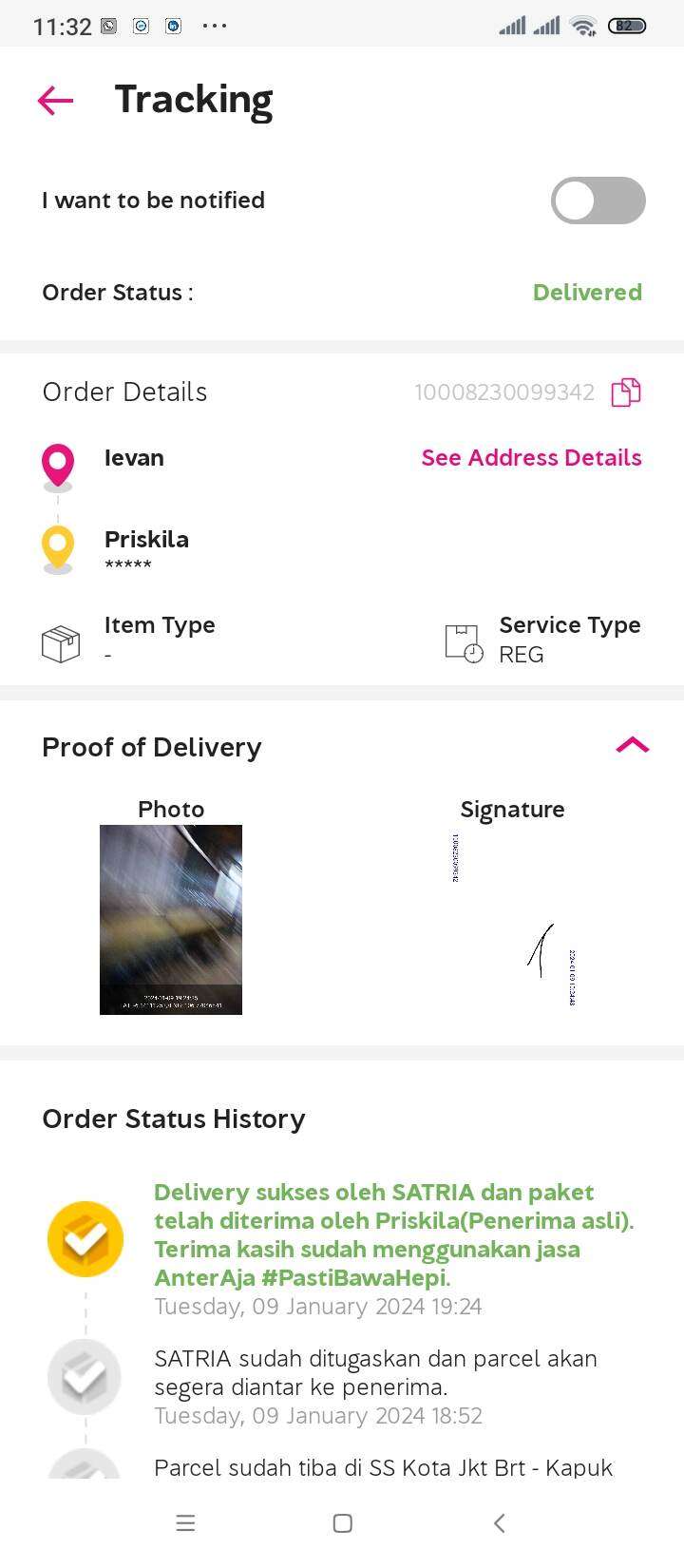View the delivery proof photo
684x1568 pixels.
[x=171, y=919]
